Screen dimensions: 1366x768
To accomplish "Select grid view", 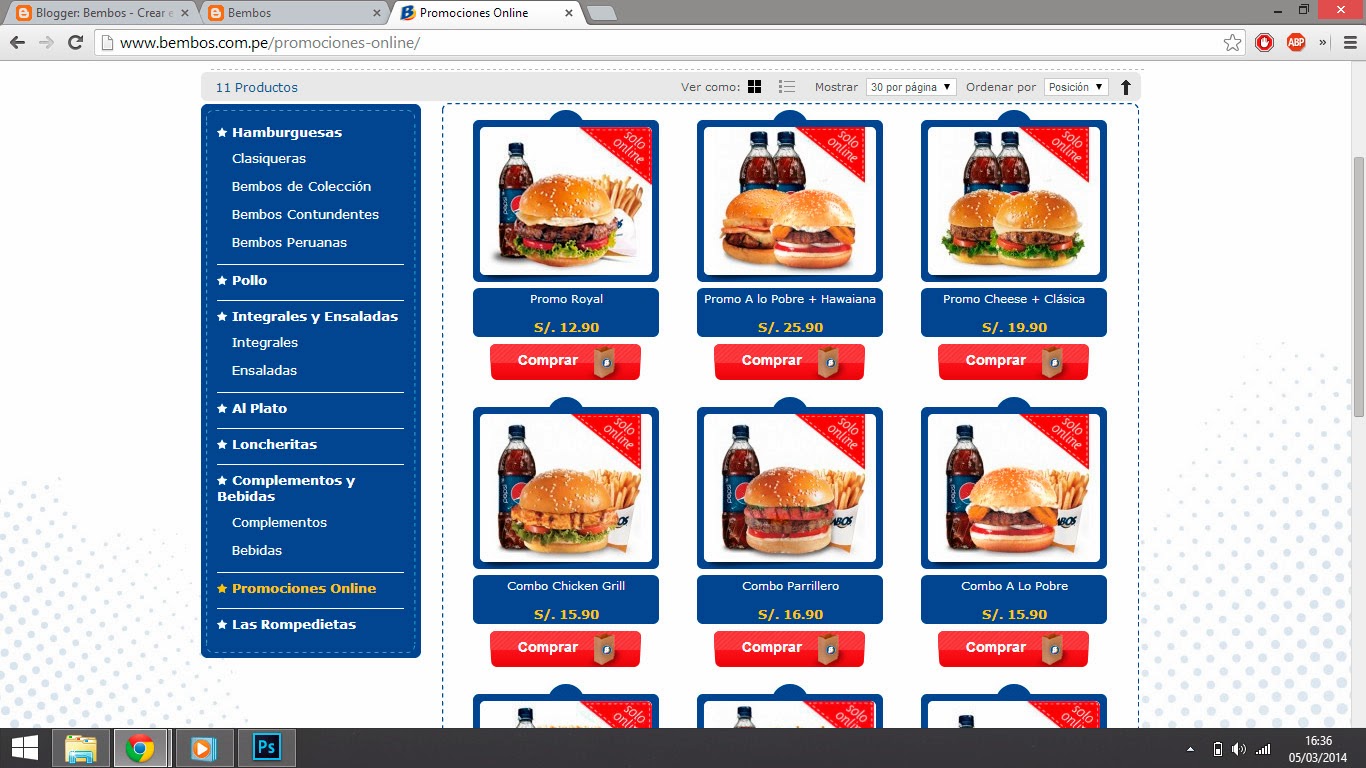I will pos(755,87).
